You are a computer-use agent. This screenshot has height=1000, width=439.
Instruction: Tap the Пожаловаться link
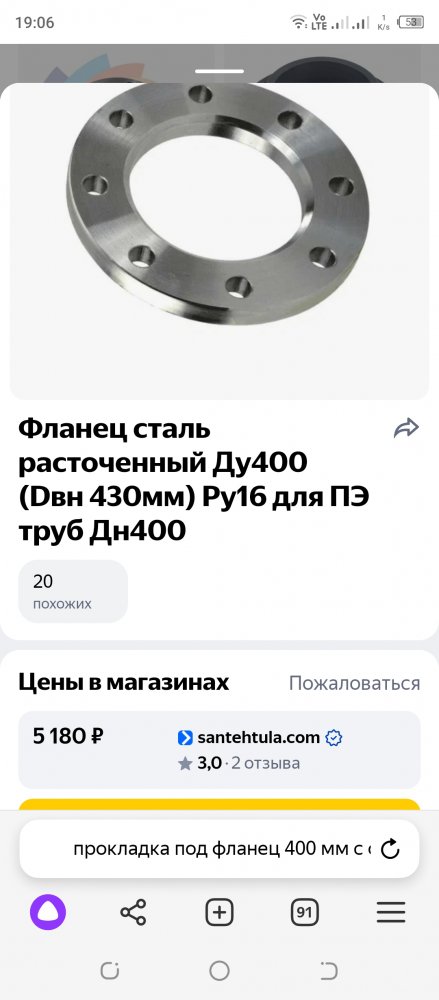click(x=354, y=683)
